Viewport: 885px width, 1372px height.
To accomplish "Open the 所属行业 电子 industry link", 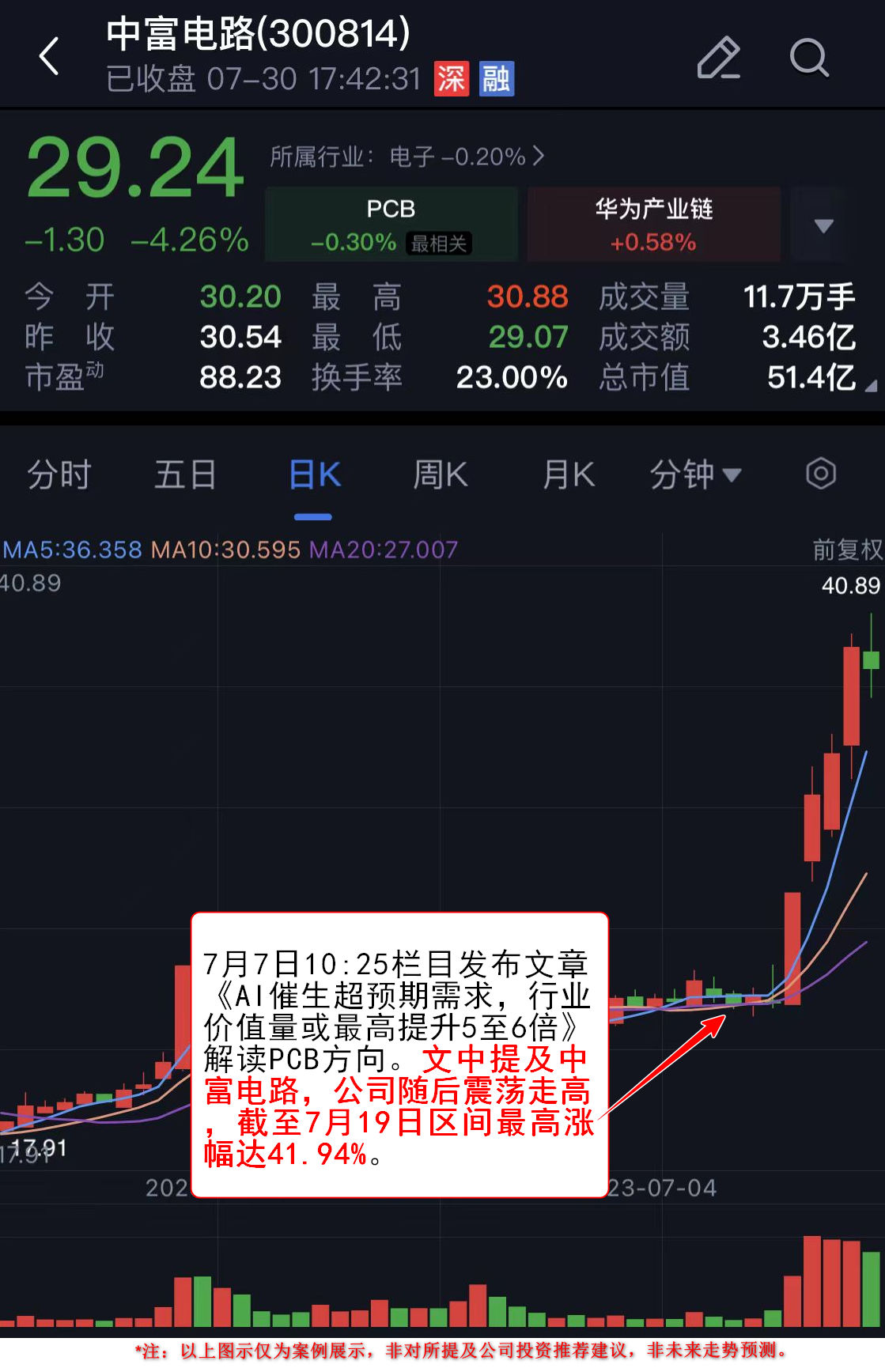I will click(407, 157).
